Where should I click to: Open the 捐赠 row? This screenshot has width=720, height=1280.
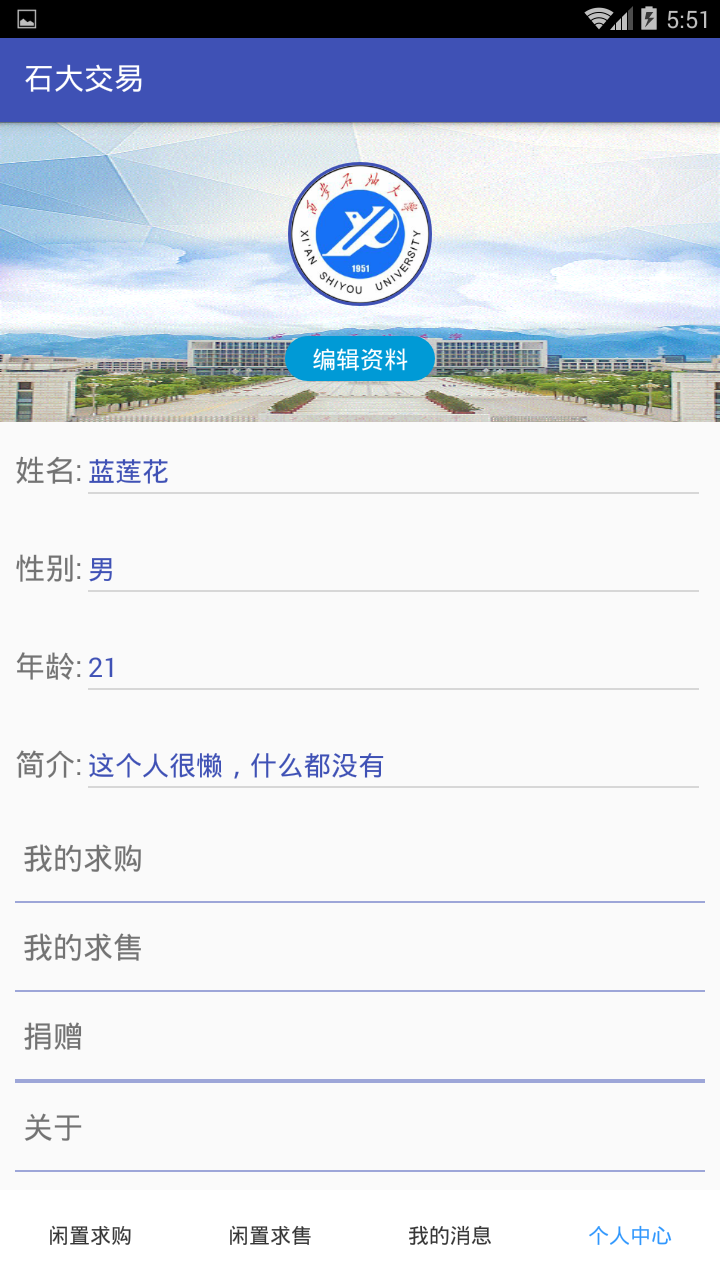pyautogui.click(x=360, y=1038)
